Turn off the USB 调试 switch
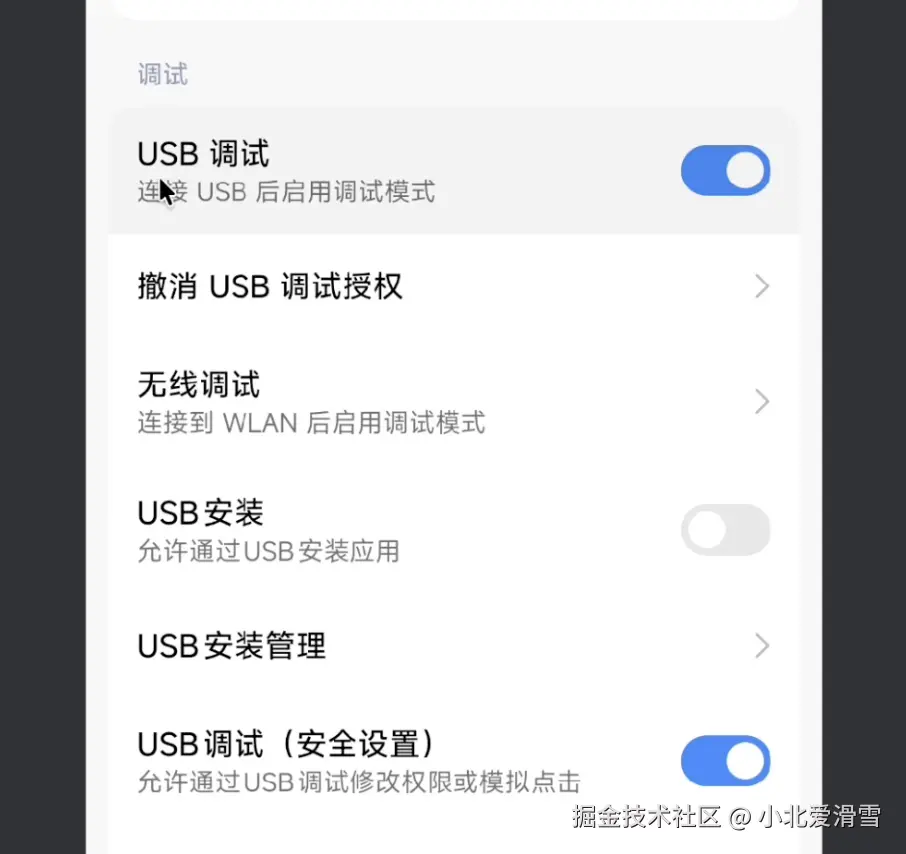The image size is (906, 854). [x=725, y=170]
